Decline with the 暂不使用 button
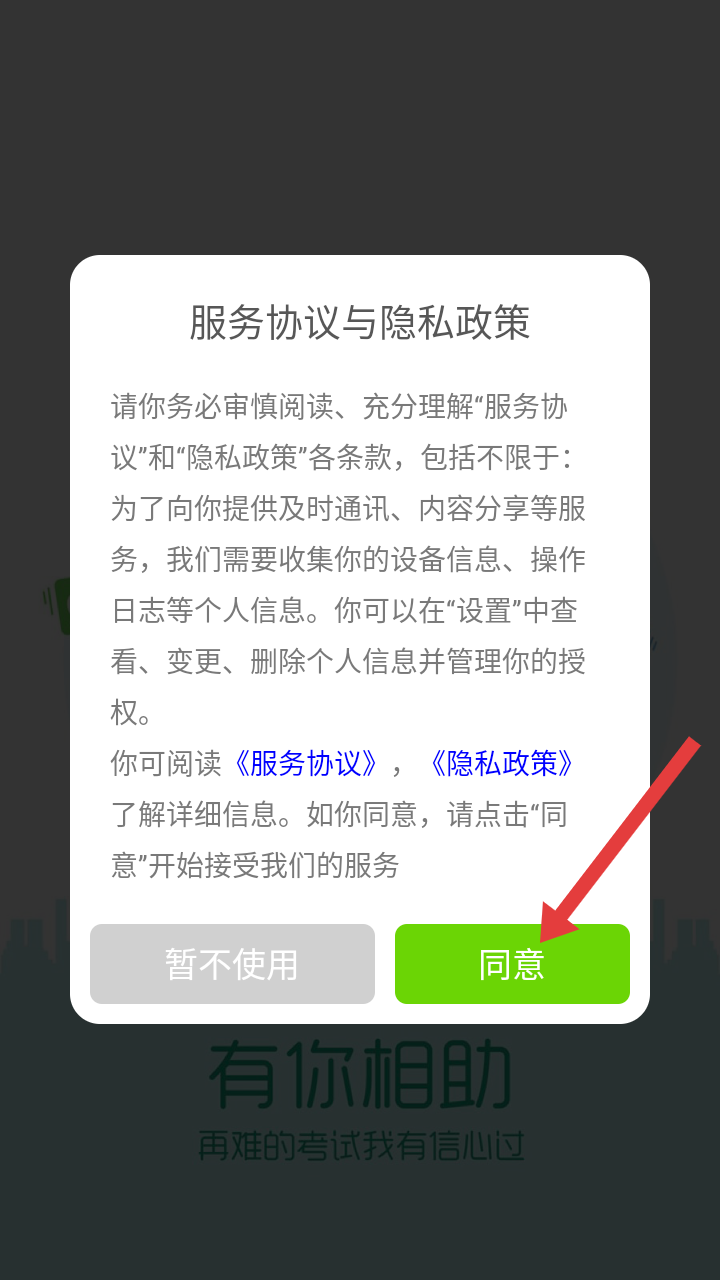 point(232,964)
